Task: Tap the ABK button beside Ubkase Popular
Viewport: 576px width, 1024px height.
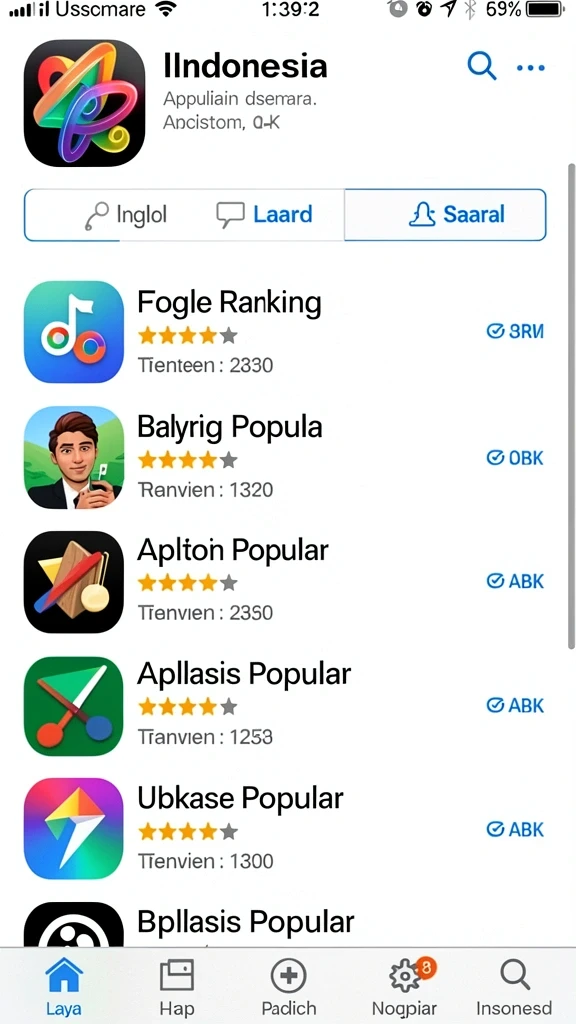Action: [x=515, y=829]
